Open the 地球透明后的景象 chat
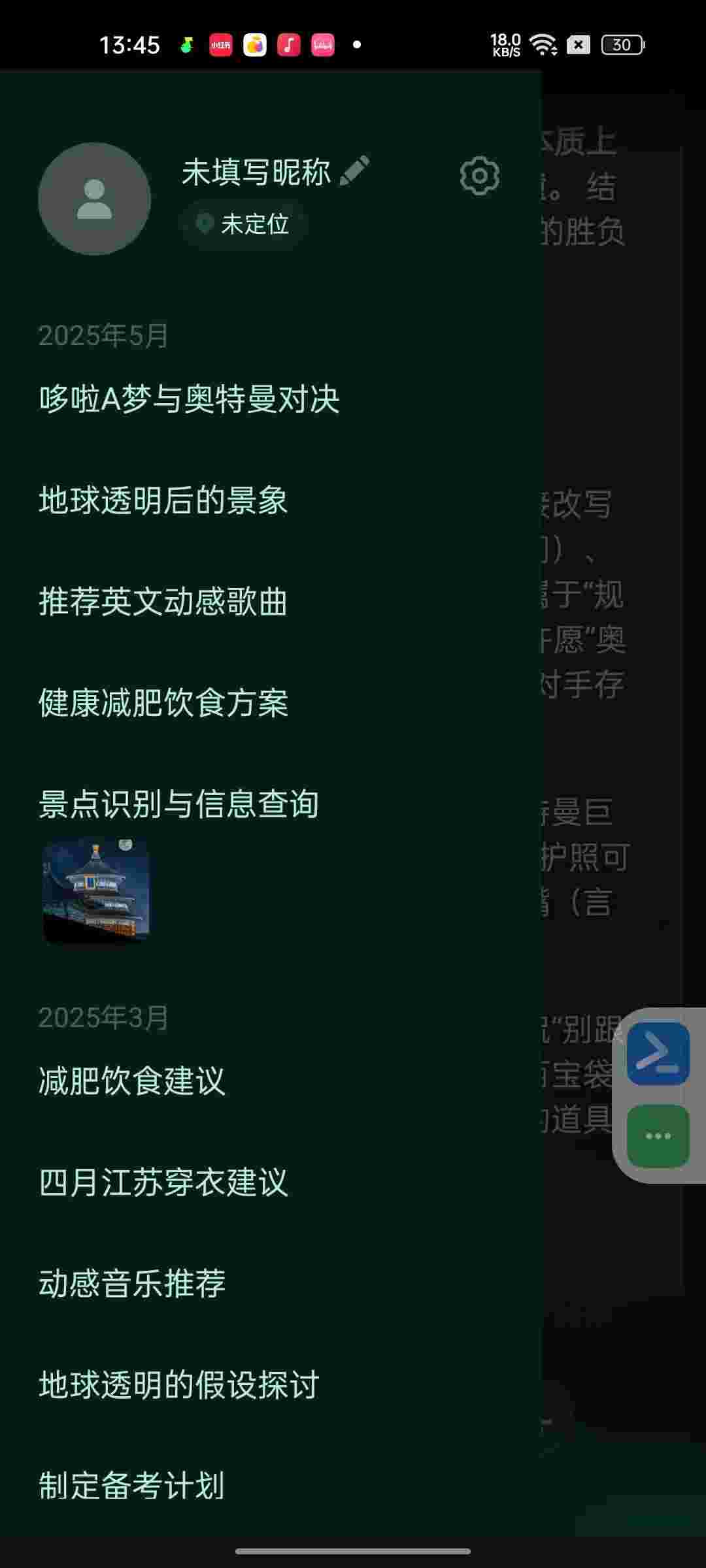The width and height of the screenshot is (706, 1568). pyautogui.click(x=163, y=500)
